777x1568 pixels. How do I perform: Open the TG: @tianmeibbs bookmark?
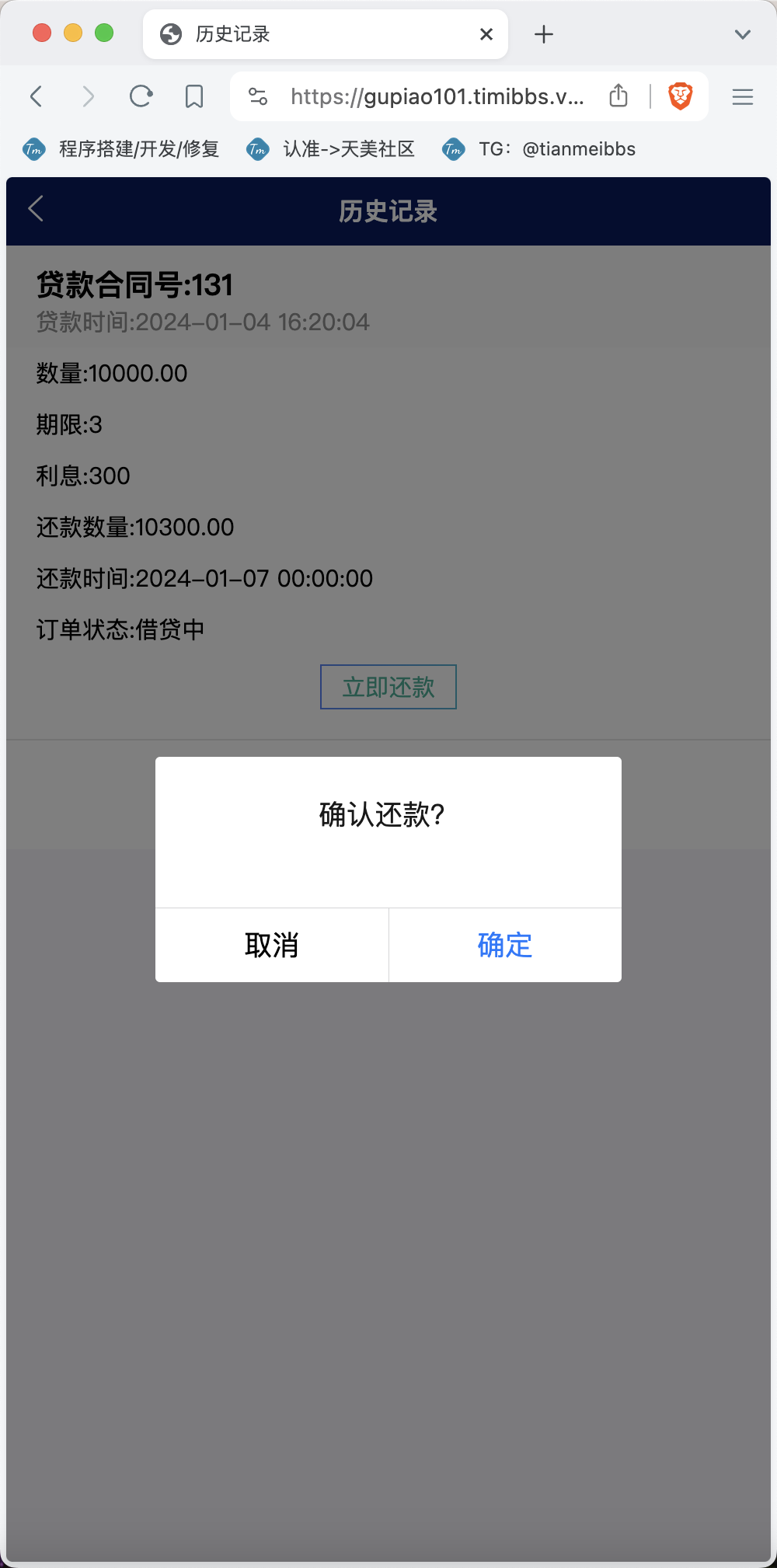(x=539, y=149)
